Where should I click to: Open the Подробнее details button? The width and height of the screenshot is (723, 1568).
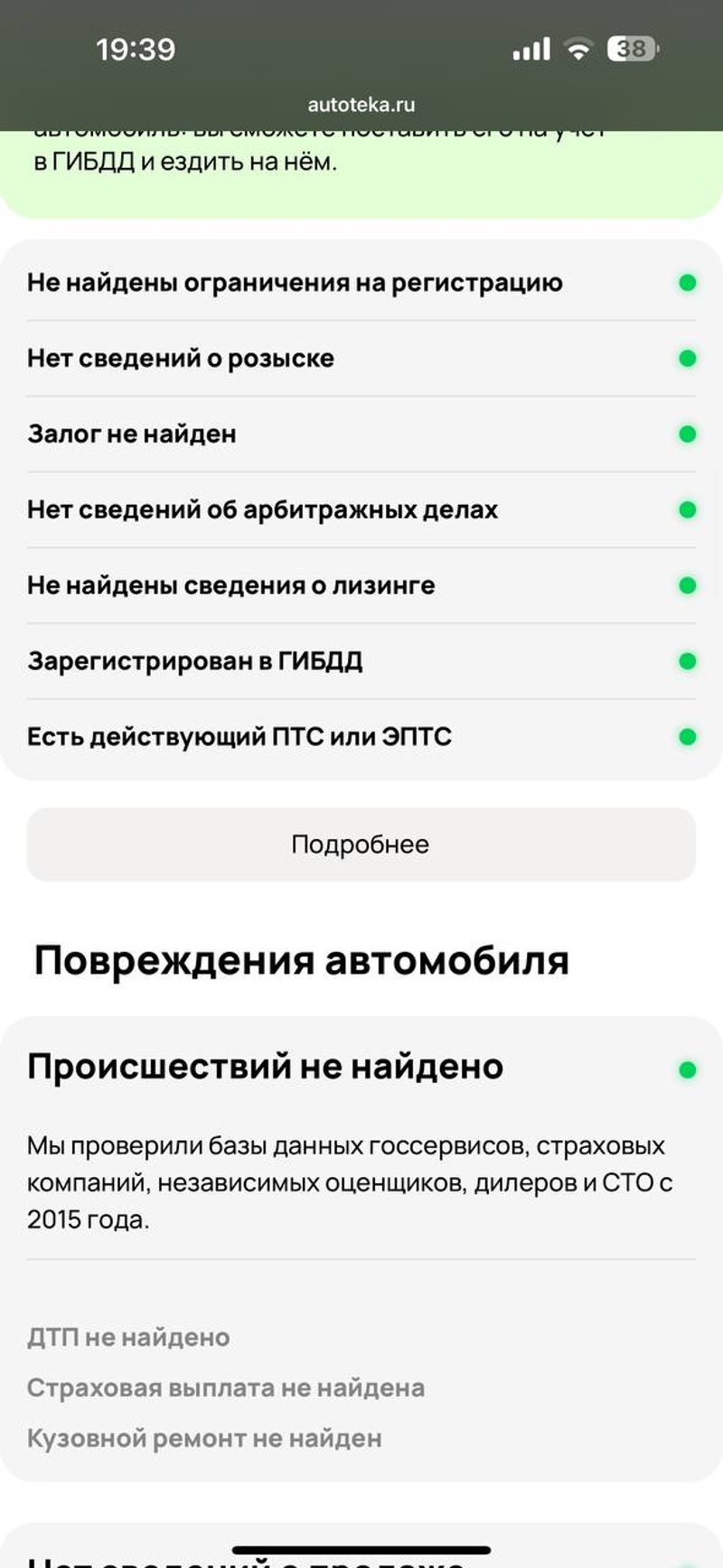tap(361, 845)
